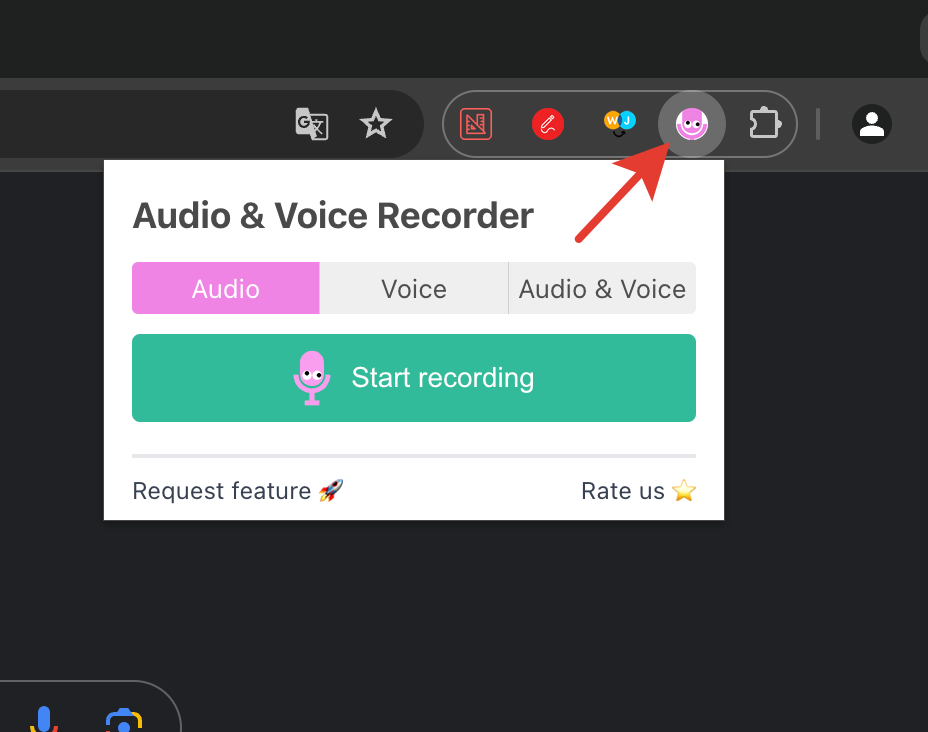Open the user profile avatar
The height and width of the screenshot is (732, 928).
pos(872,124)
